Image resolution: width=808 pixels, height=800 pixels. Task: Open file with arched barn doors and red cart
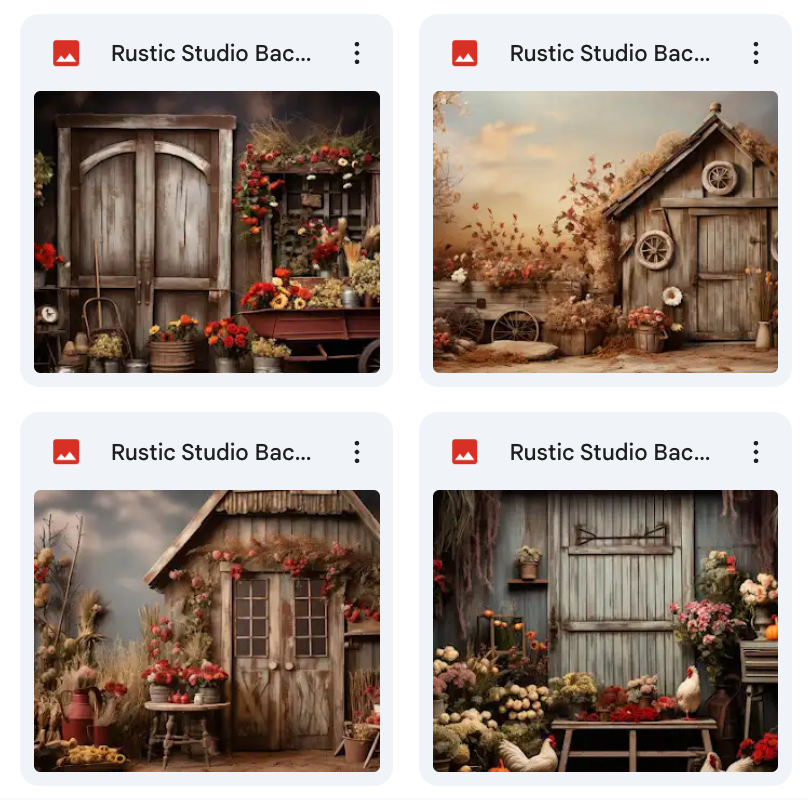(x=207, y=232)
